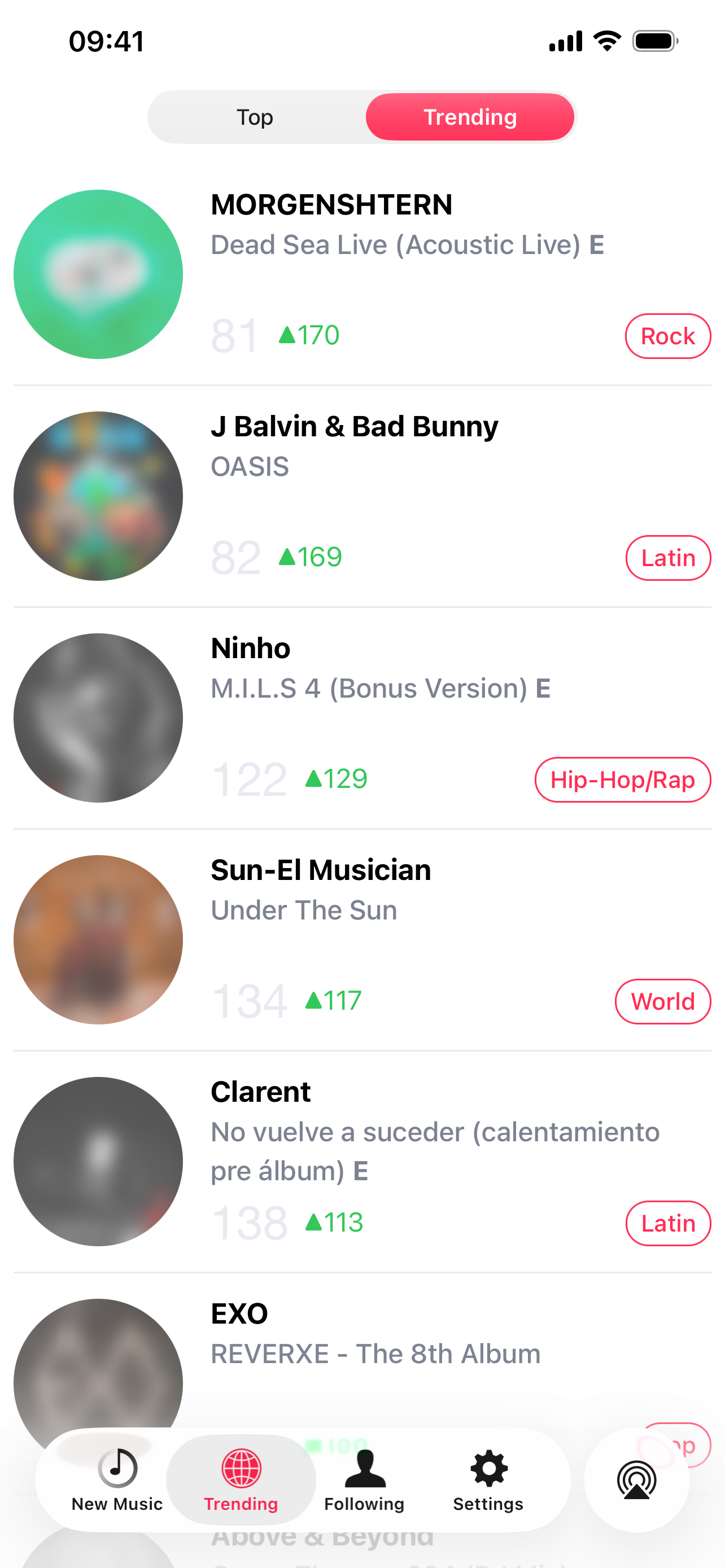Screen dimensions: 725x1568
Task: Switch to the Following tab
Action: [365, 1480]
